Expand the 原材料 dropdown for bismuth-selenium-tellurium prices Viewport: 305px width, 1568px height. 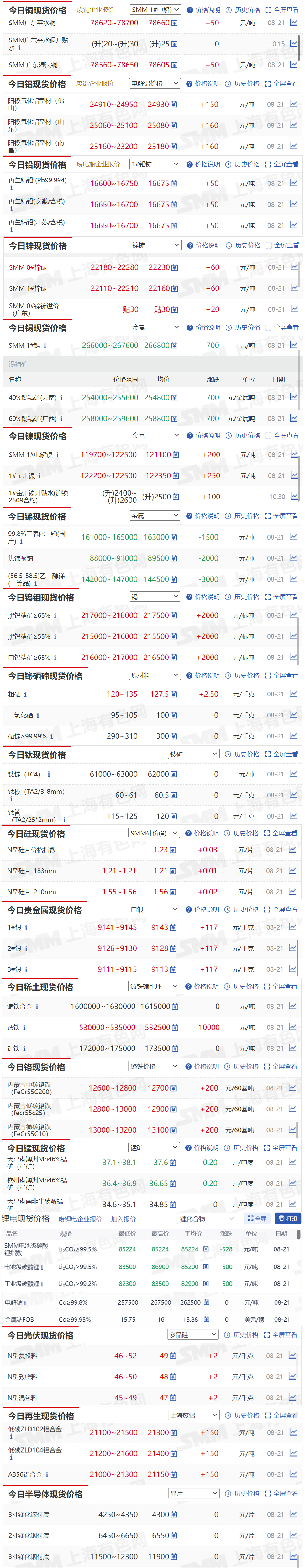154,676
